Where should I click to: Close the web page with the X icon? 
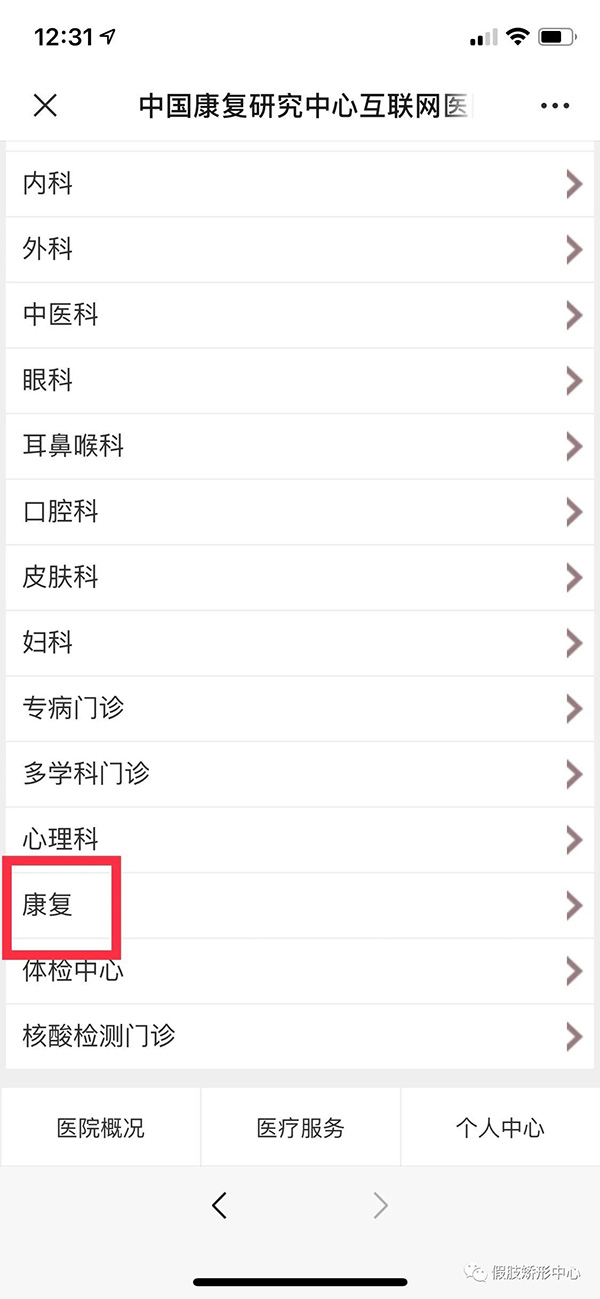pyautogui.click(x=45, y=106)
